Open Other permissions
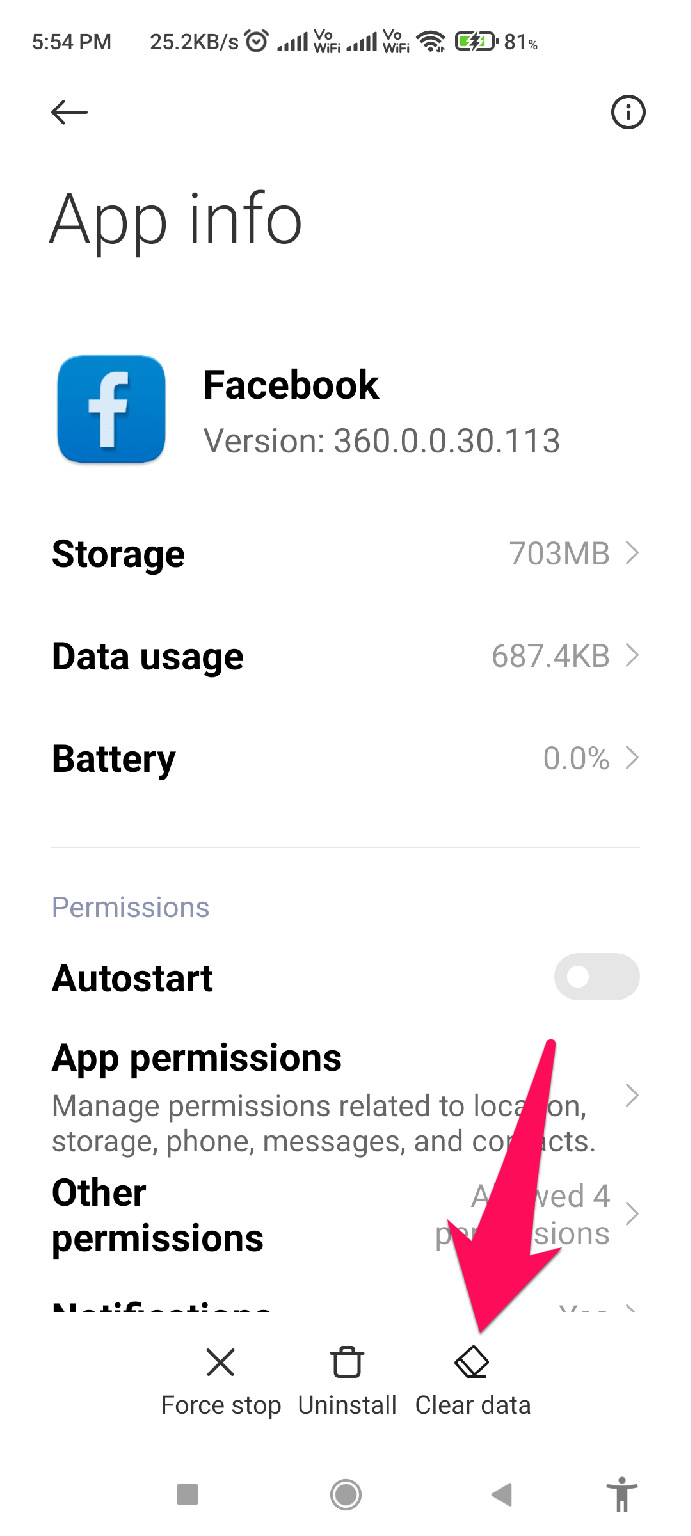This screenshot has height=1536, width=691. 345,1215
